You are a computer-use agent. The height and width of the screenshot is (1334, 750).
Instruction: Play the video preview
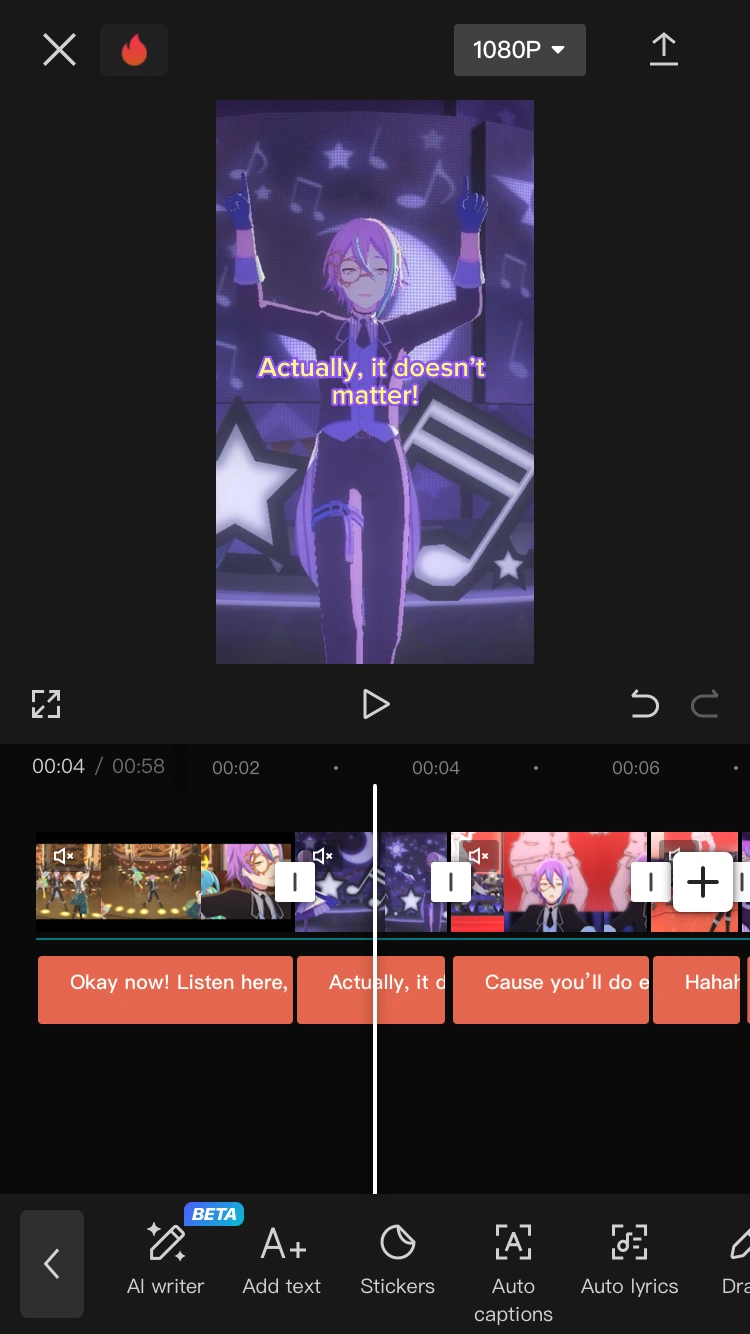click(375, 704)
